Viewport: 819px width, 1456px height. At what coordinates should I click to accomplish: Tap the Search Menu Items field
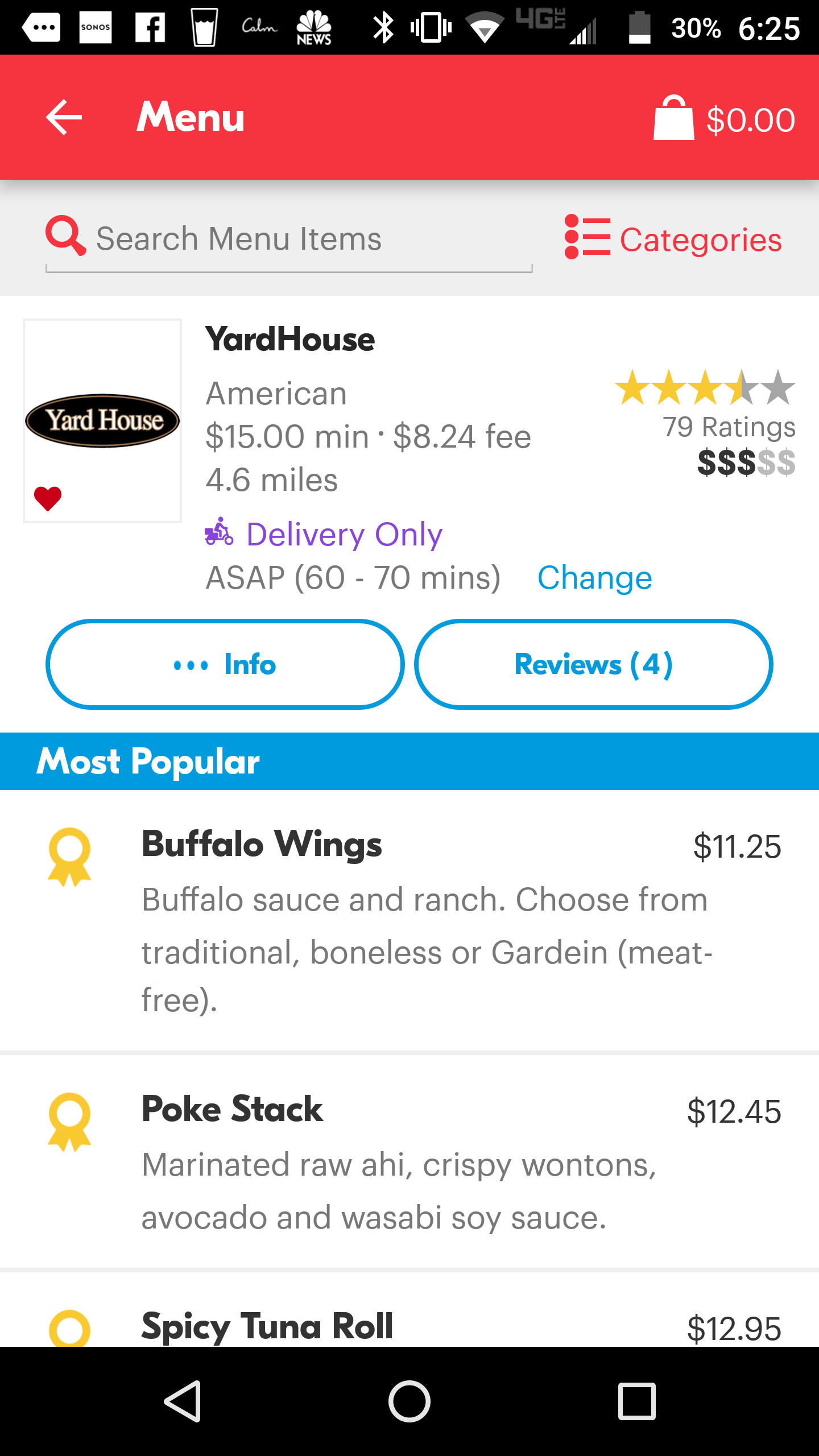click(289, 239)
